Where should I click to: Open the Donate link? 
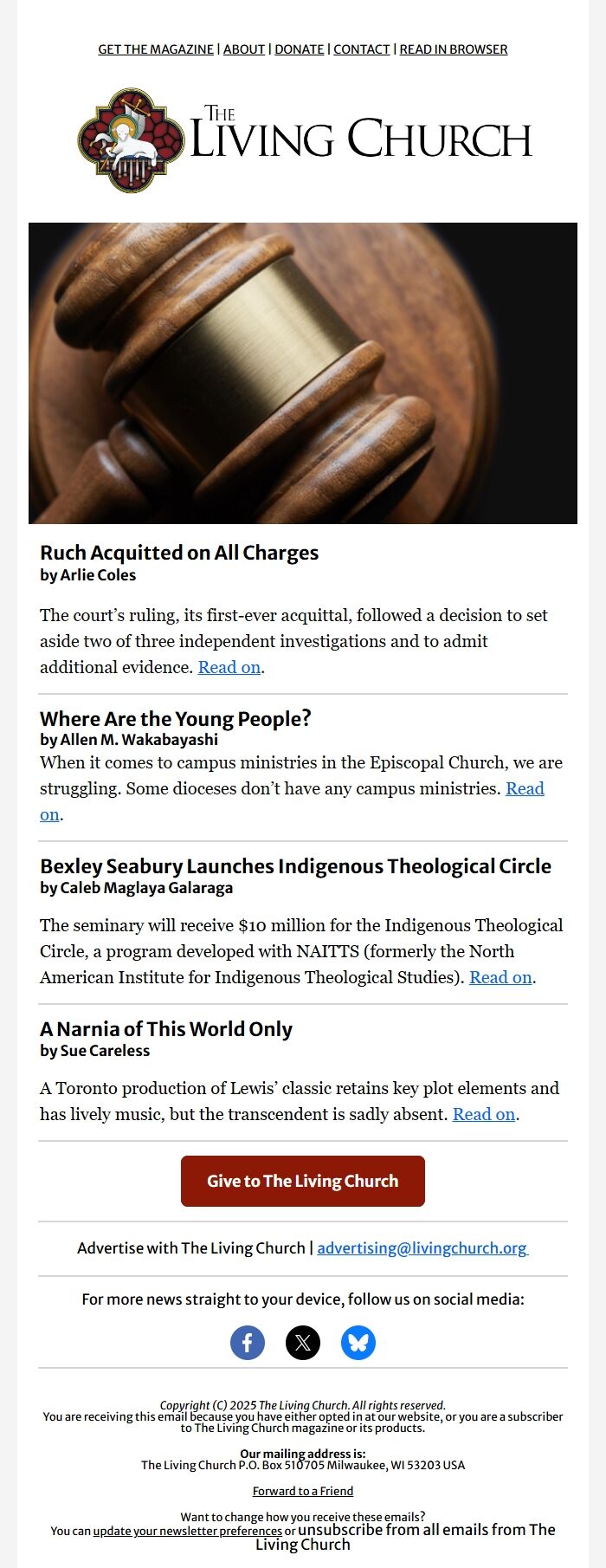pyautogui.click(x=300, y=49)
